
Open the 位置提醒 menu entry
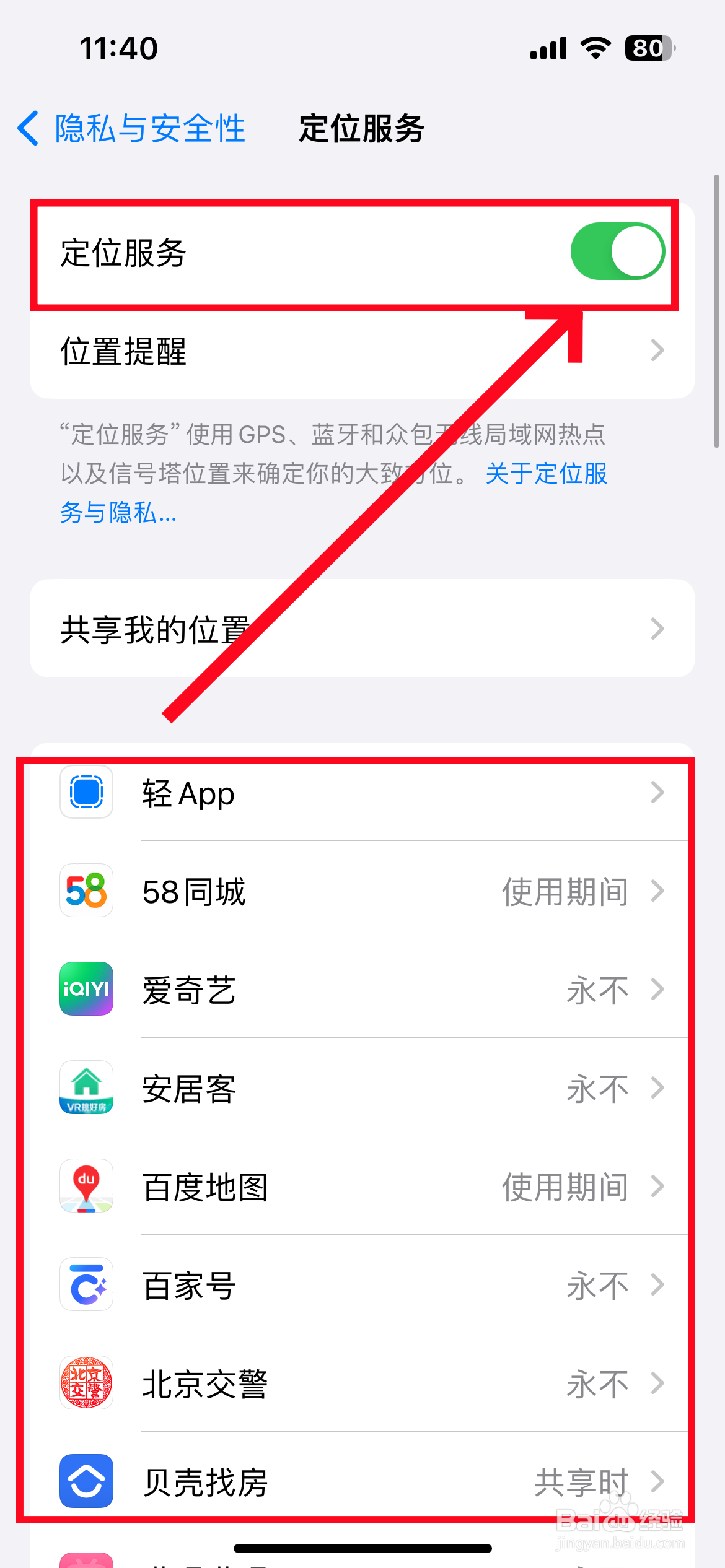click(x=124, y=350)
